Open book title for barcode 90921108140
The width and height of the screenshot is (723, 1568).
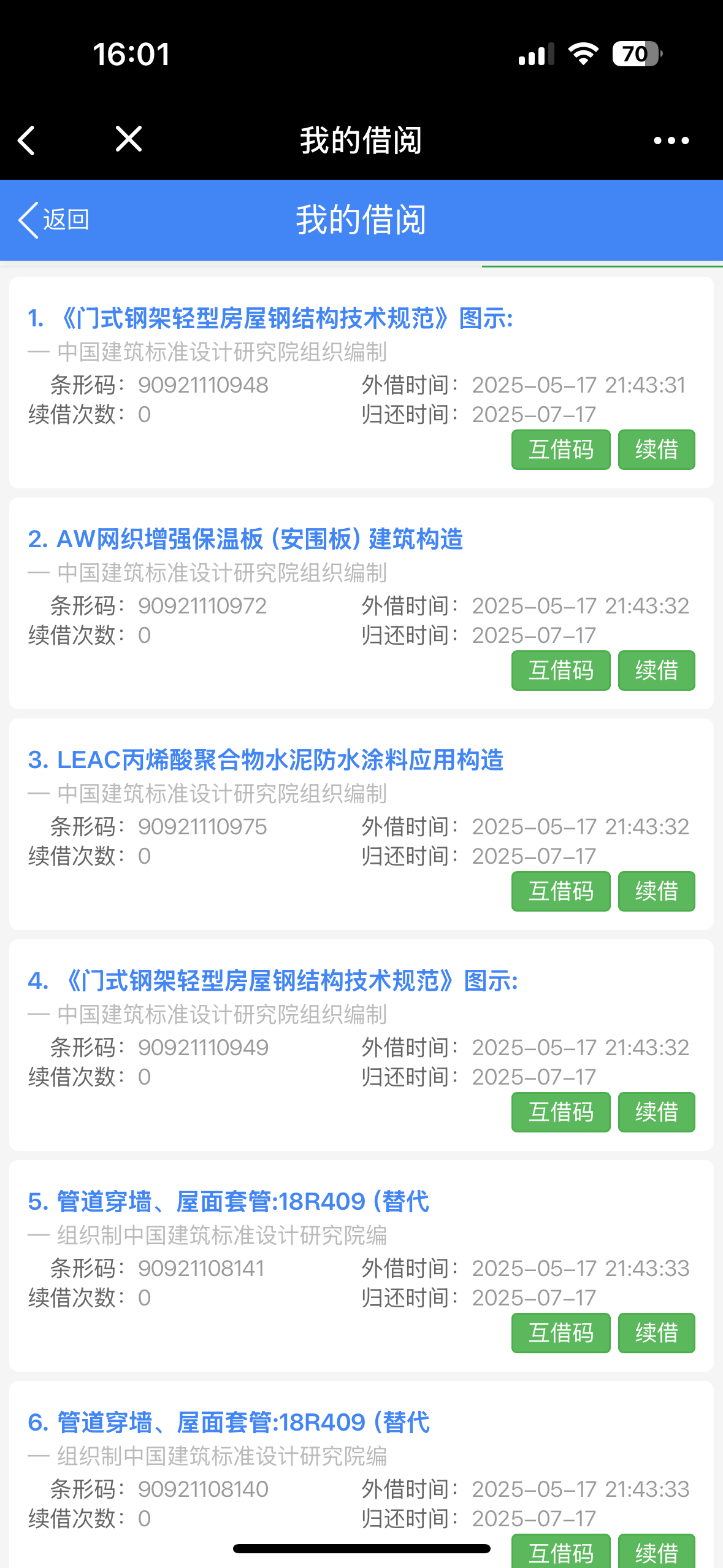(228, 1423)
